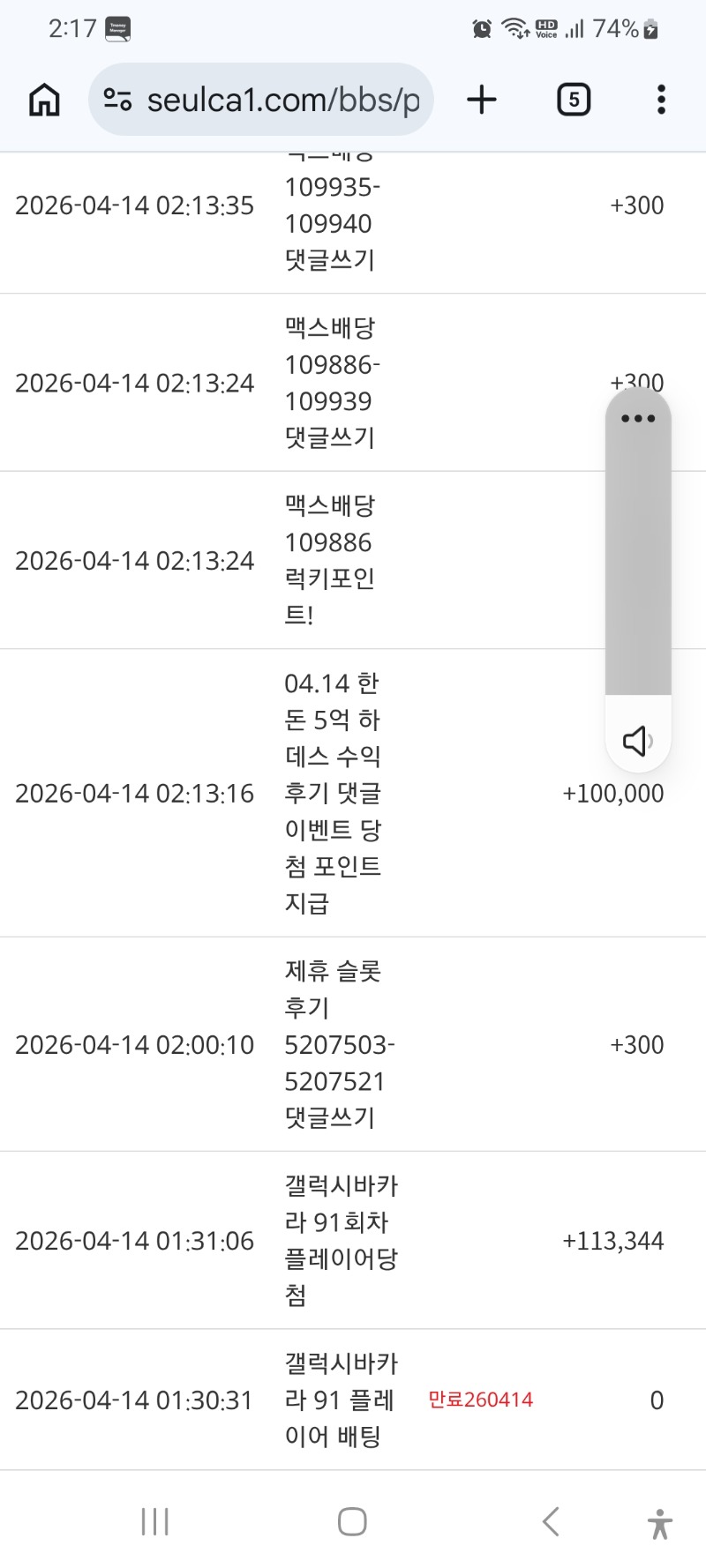This screenshot has height=1568, width=706.
Task: Mute sound with the speaker icon
Action: pos(637,741)
